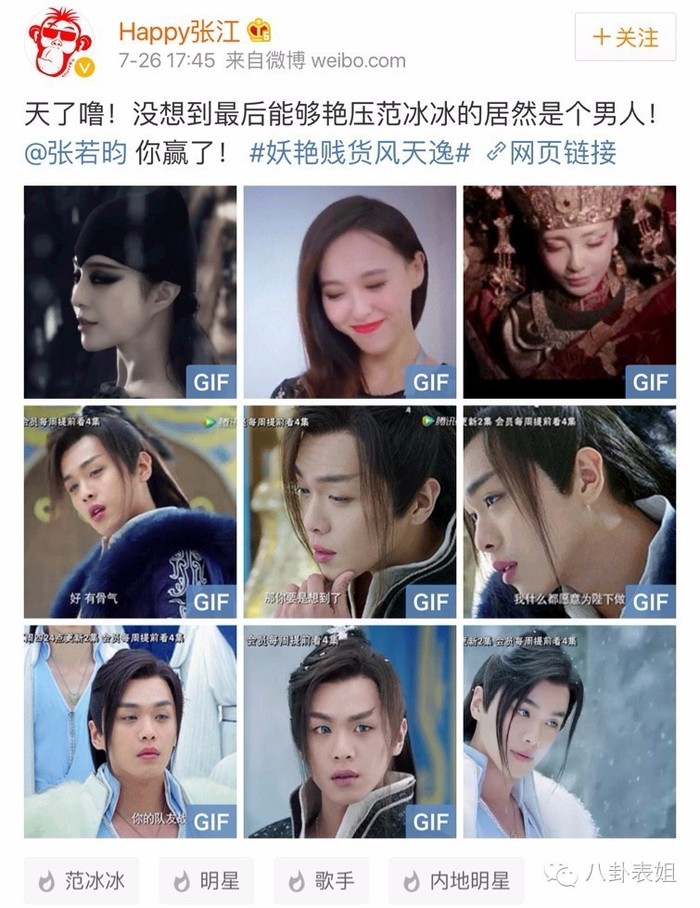
Task: Open the GIF captioned 好有骨气
Action: 130,511
